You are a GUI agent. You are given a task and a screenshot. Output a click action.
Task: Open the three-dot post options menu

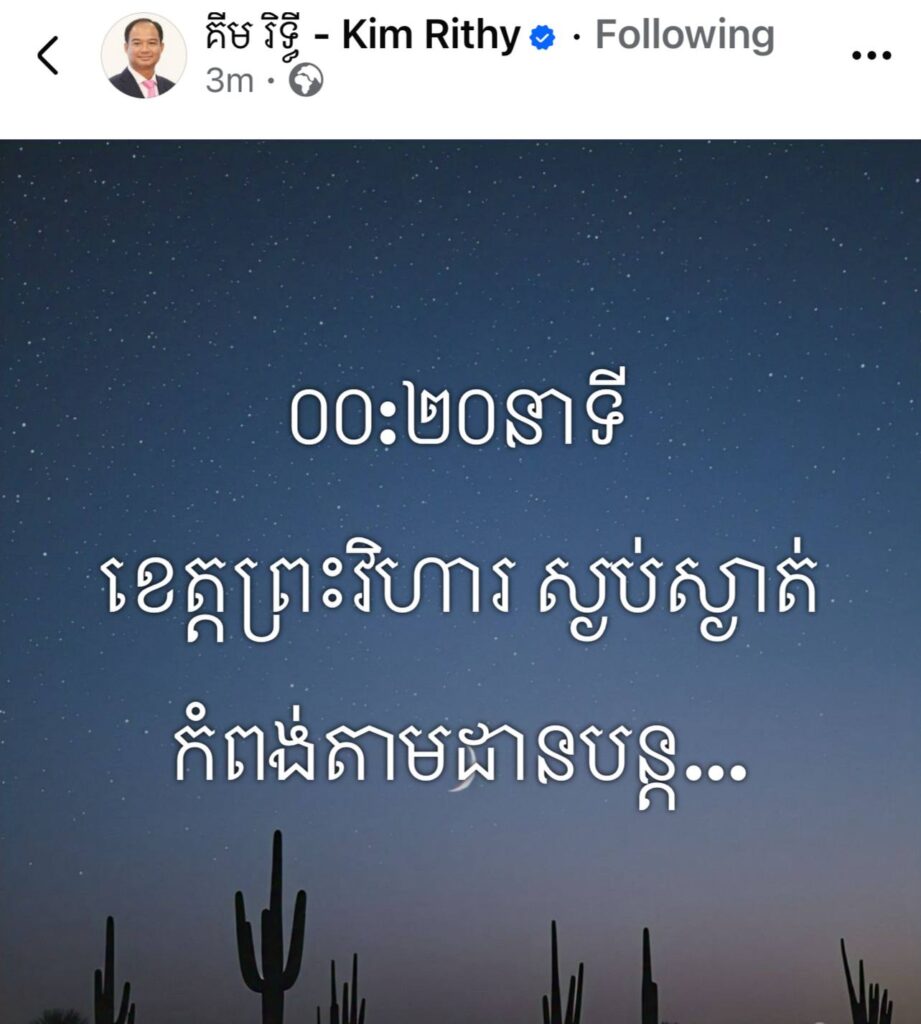point(871,56)
